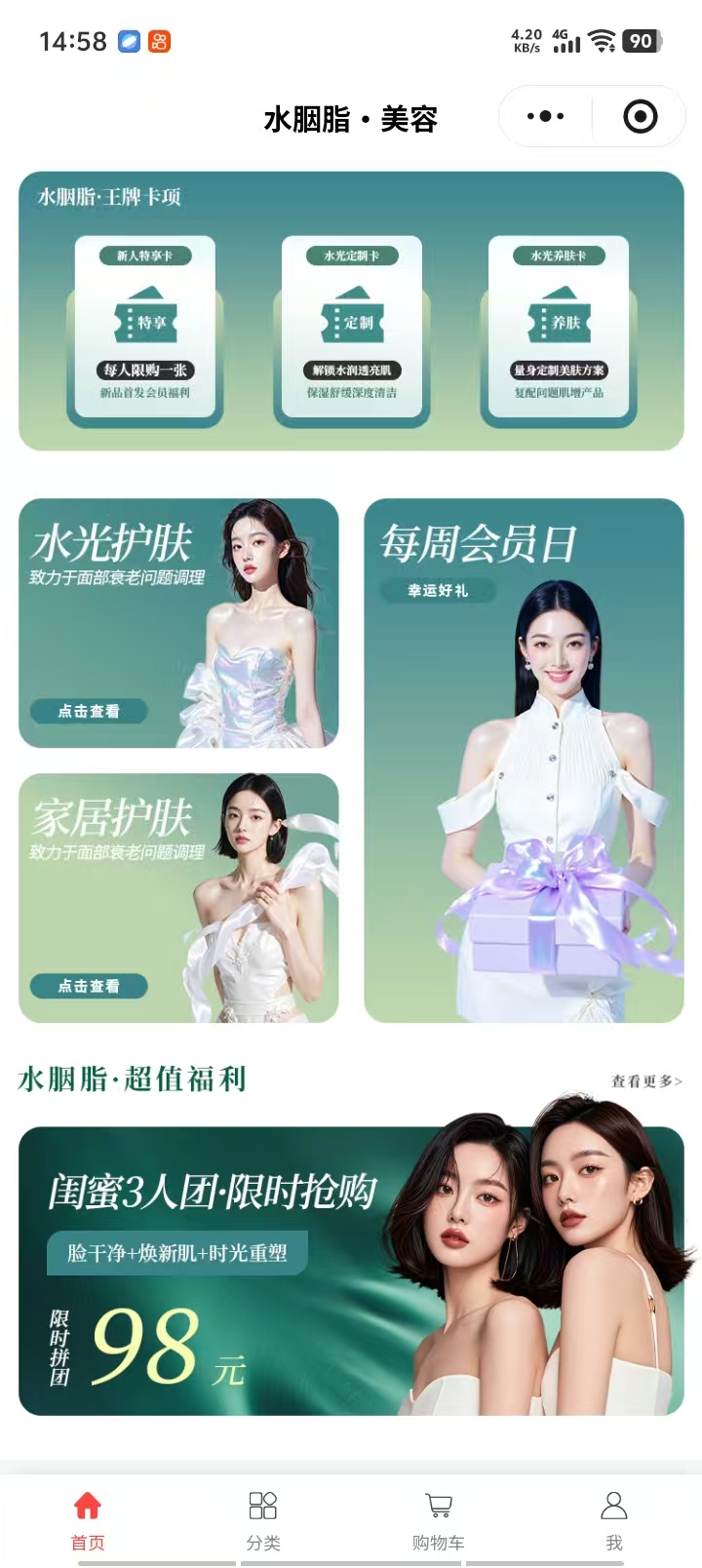Open the 每周会员日 banner

[524, 761]
